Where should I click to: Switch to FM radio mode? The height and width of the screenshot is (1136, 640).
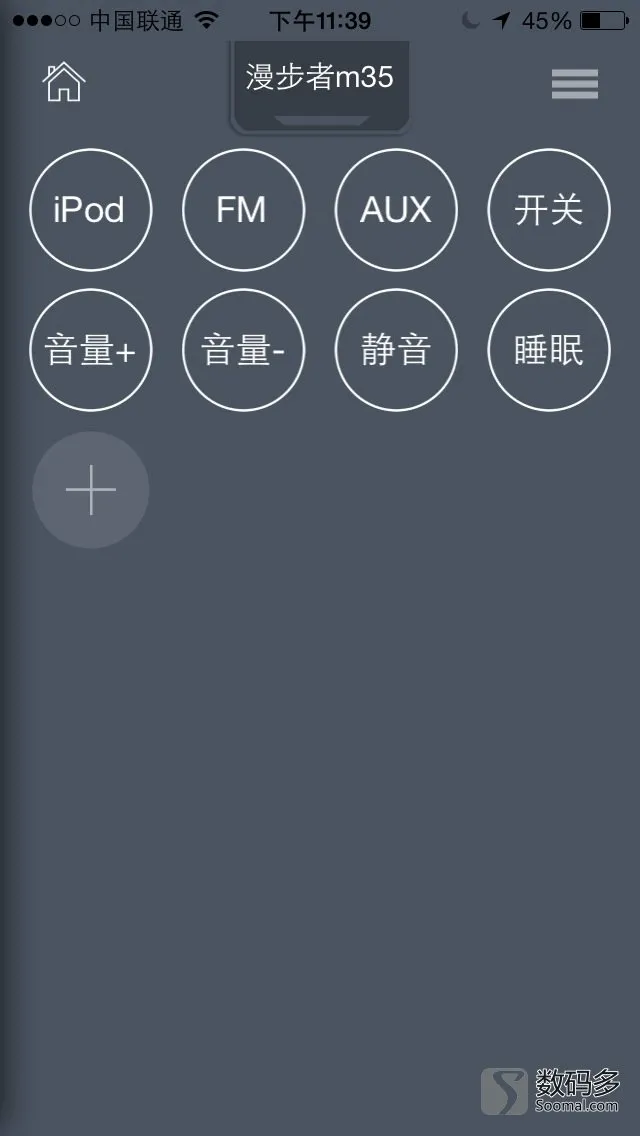(x=242, y=210)
